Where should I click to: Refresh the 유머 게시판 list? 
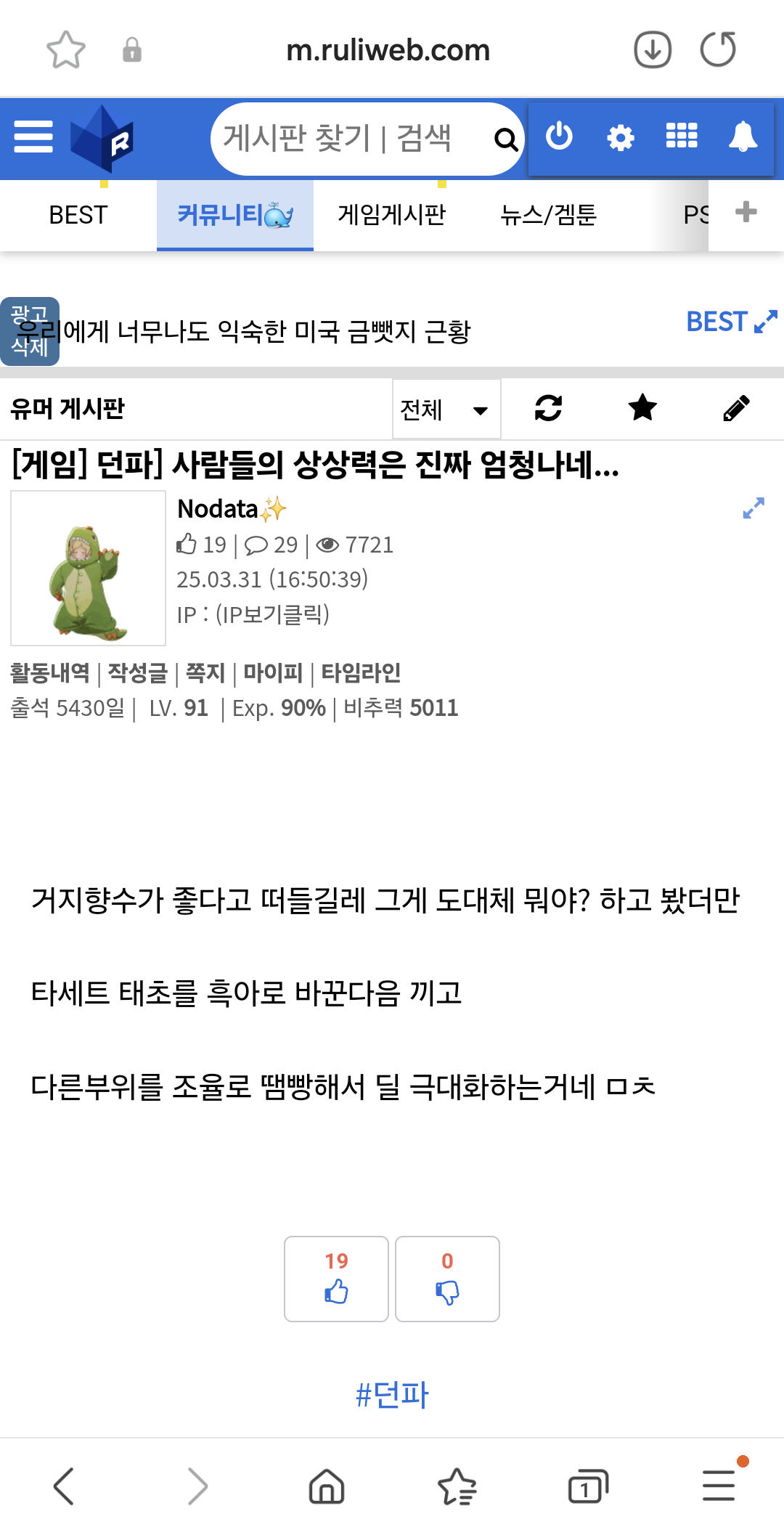point(548,408)
